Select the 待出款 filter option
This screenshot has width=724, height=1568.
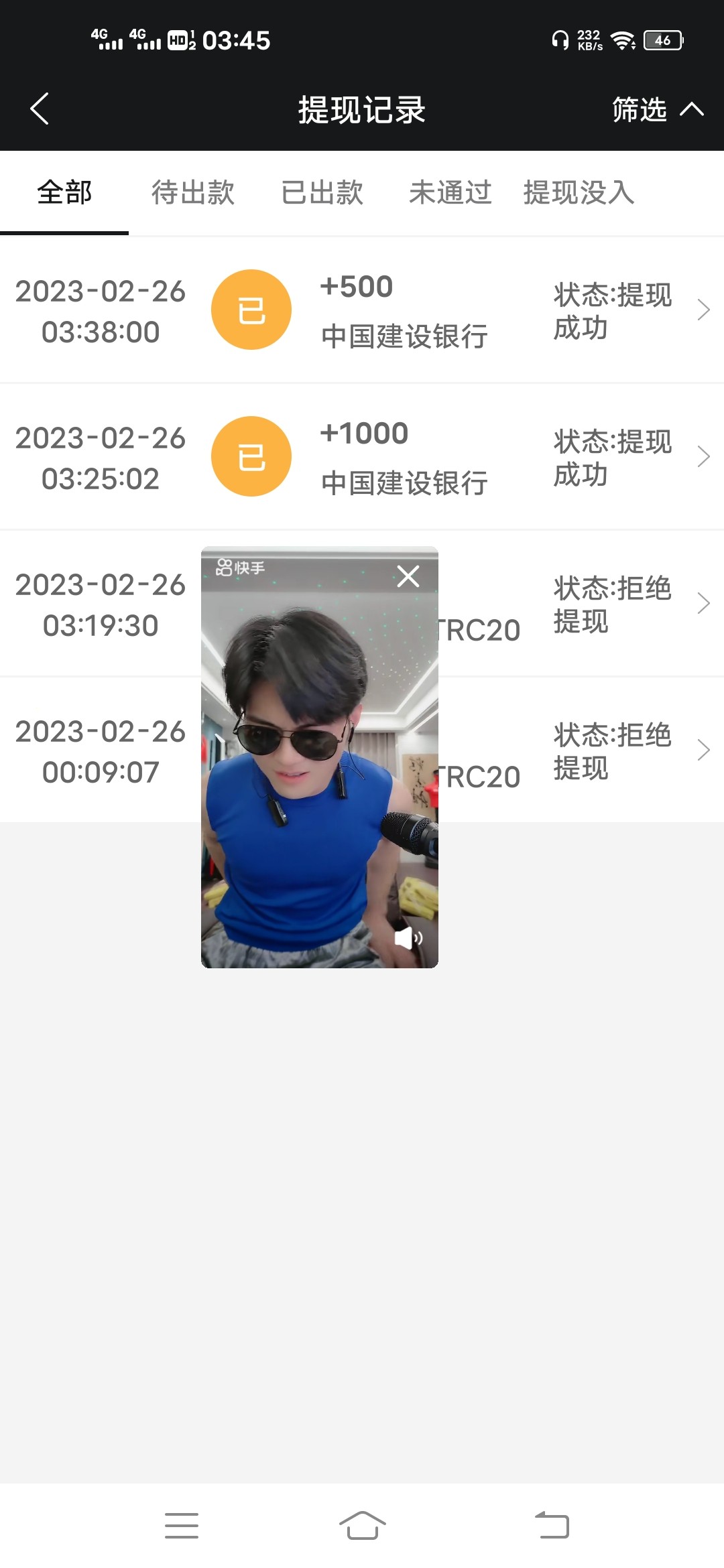coord(192,193)
